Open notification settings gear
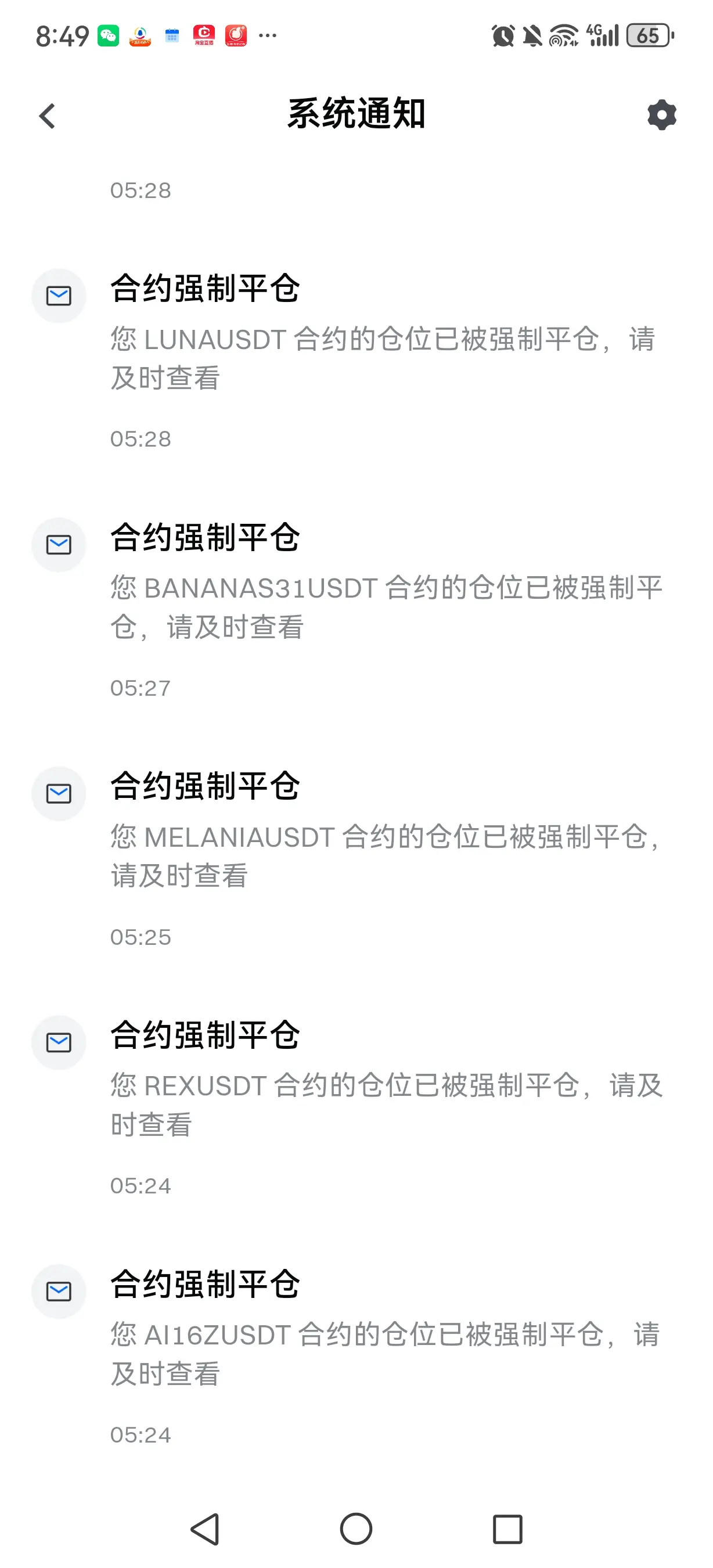Screen dimensions: 713x1568 click(x=661, y=115)
